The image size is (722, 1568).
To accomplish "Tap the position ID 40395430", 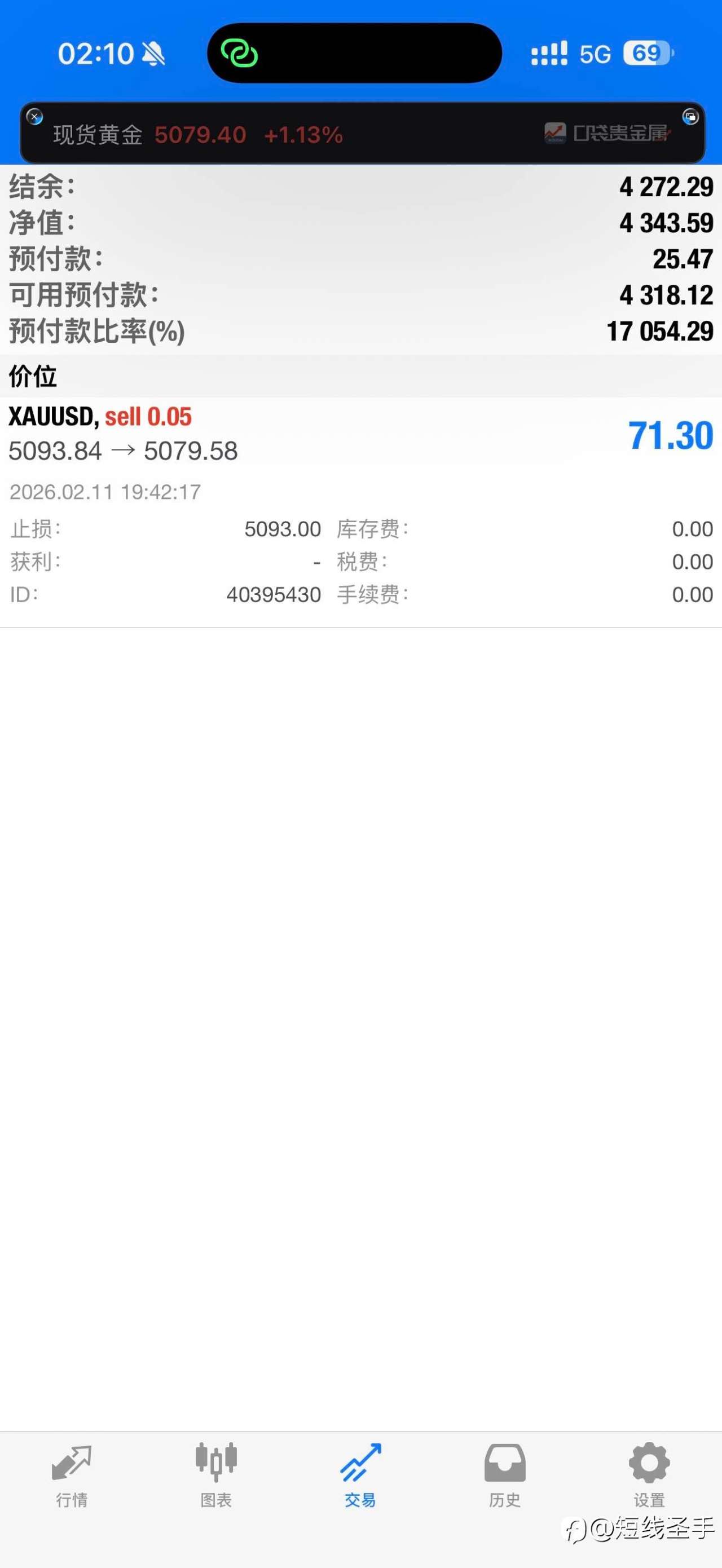I will tap(274, 595).
